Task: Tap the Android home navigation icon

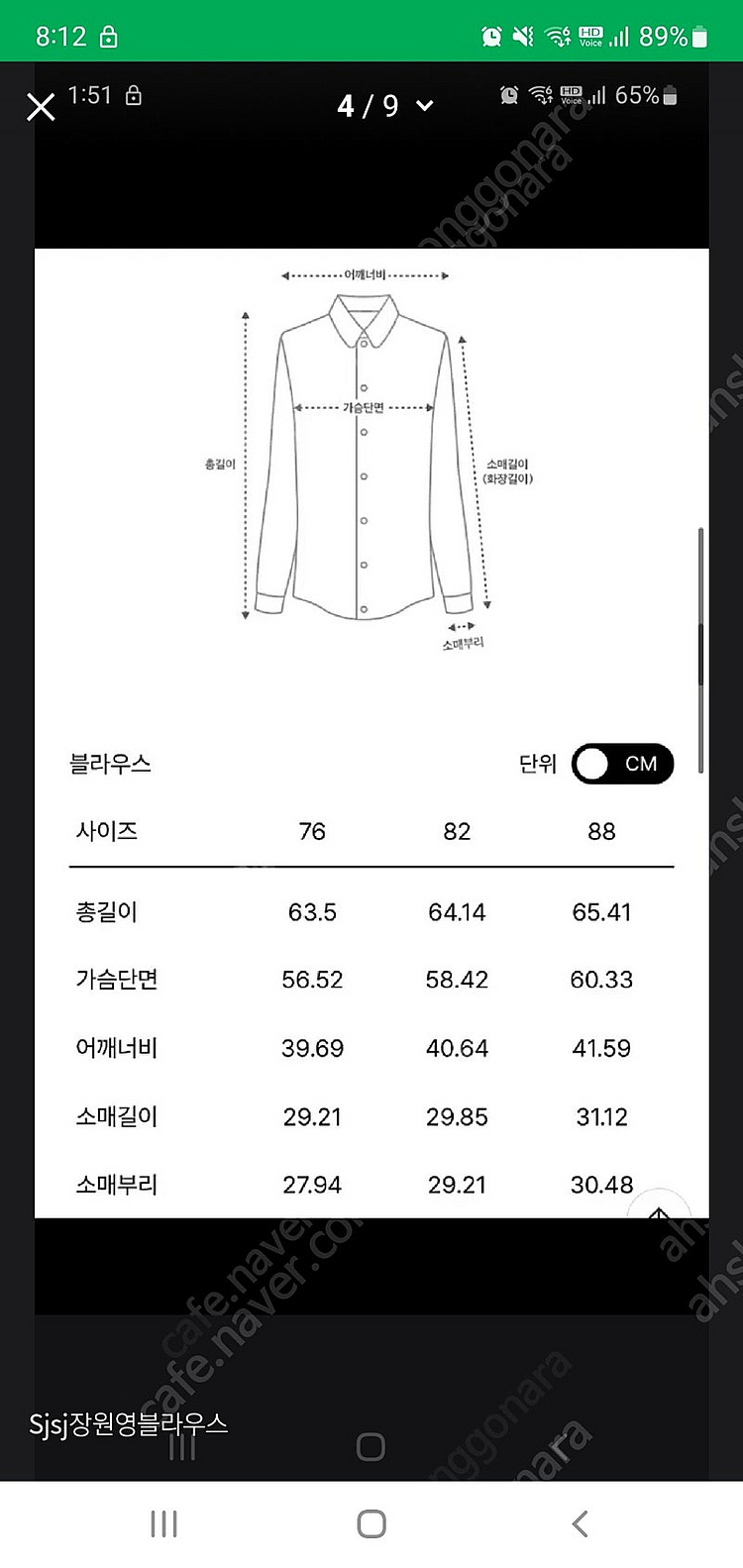Action: coord(370,1523)
